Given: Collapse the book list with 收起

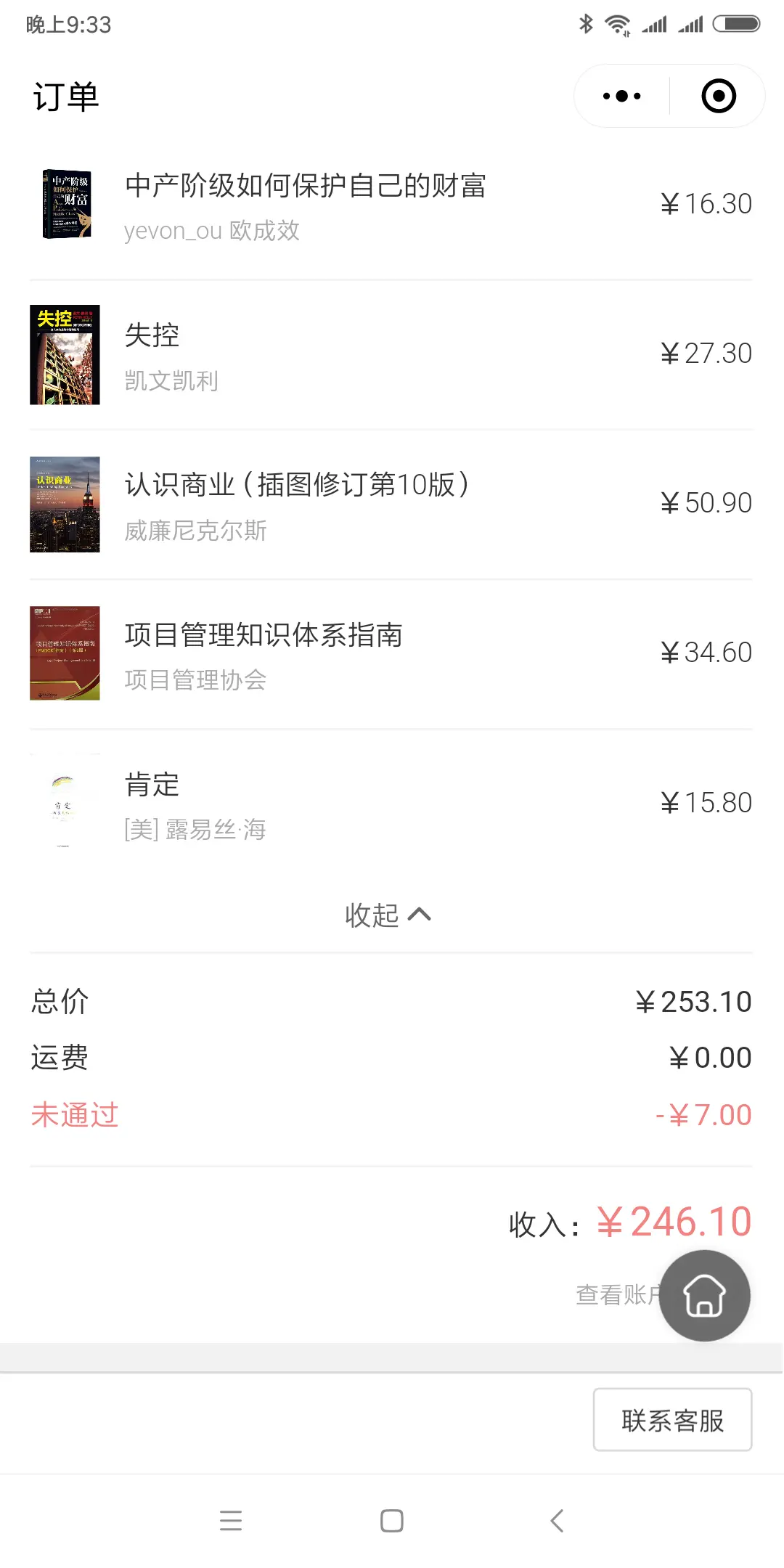Looking at the screenshot, I should [x=388, y=915].
